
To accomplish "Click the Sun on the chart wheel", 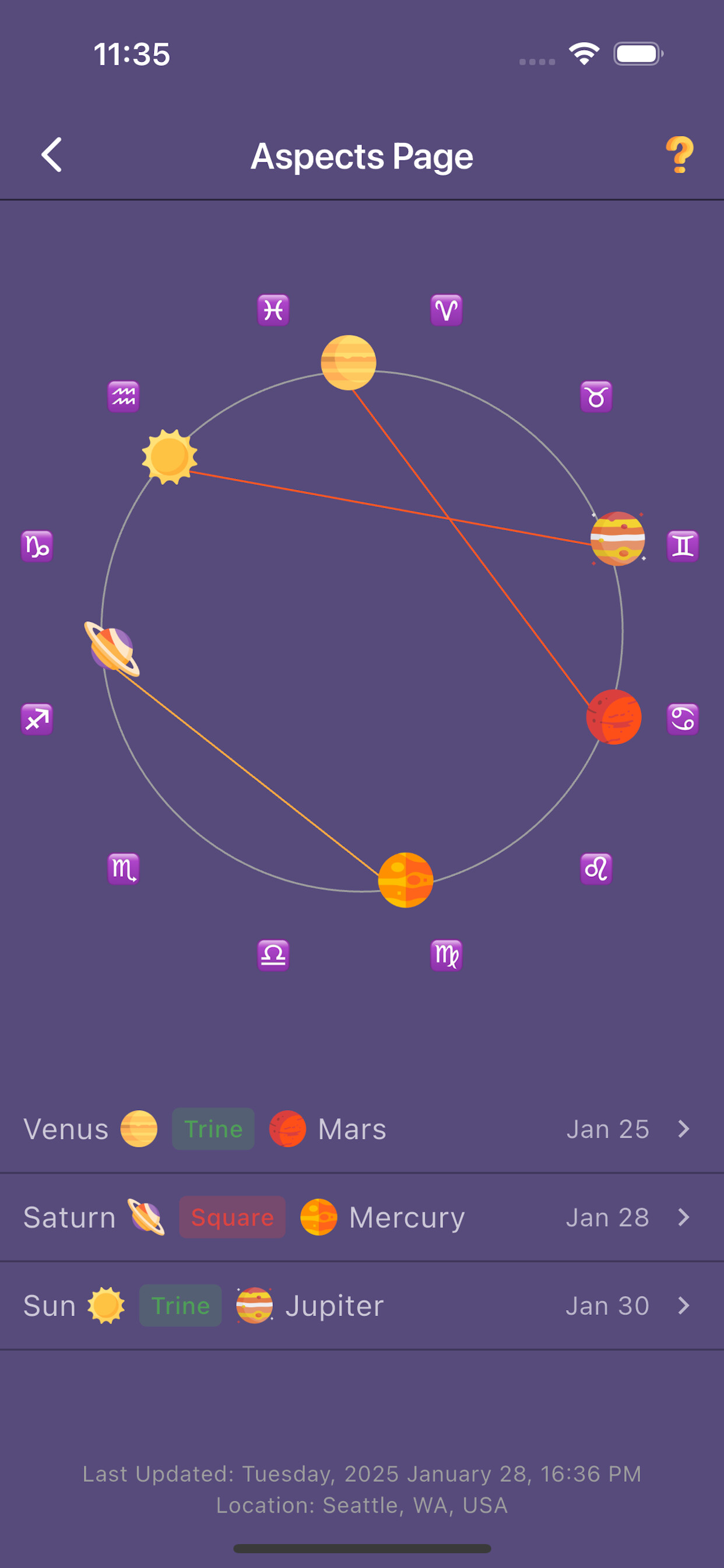I will (168, 457).
